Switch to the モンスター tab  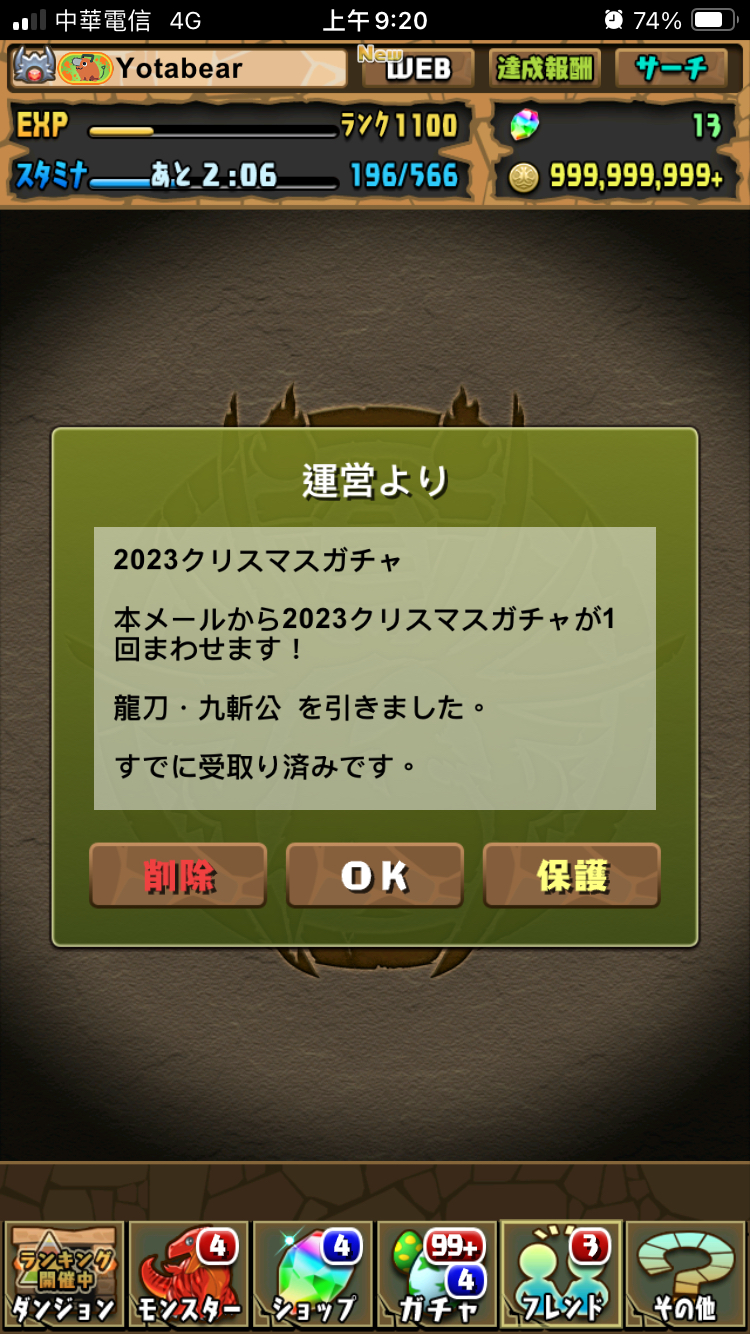point(189,1274)
